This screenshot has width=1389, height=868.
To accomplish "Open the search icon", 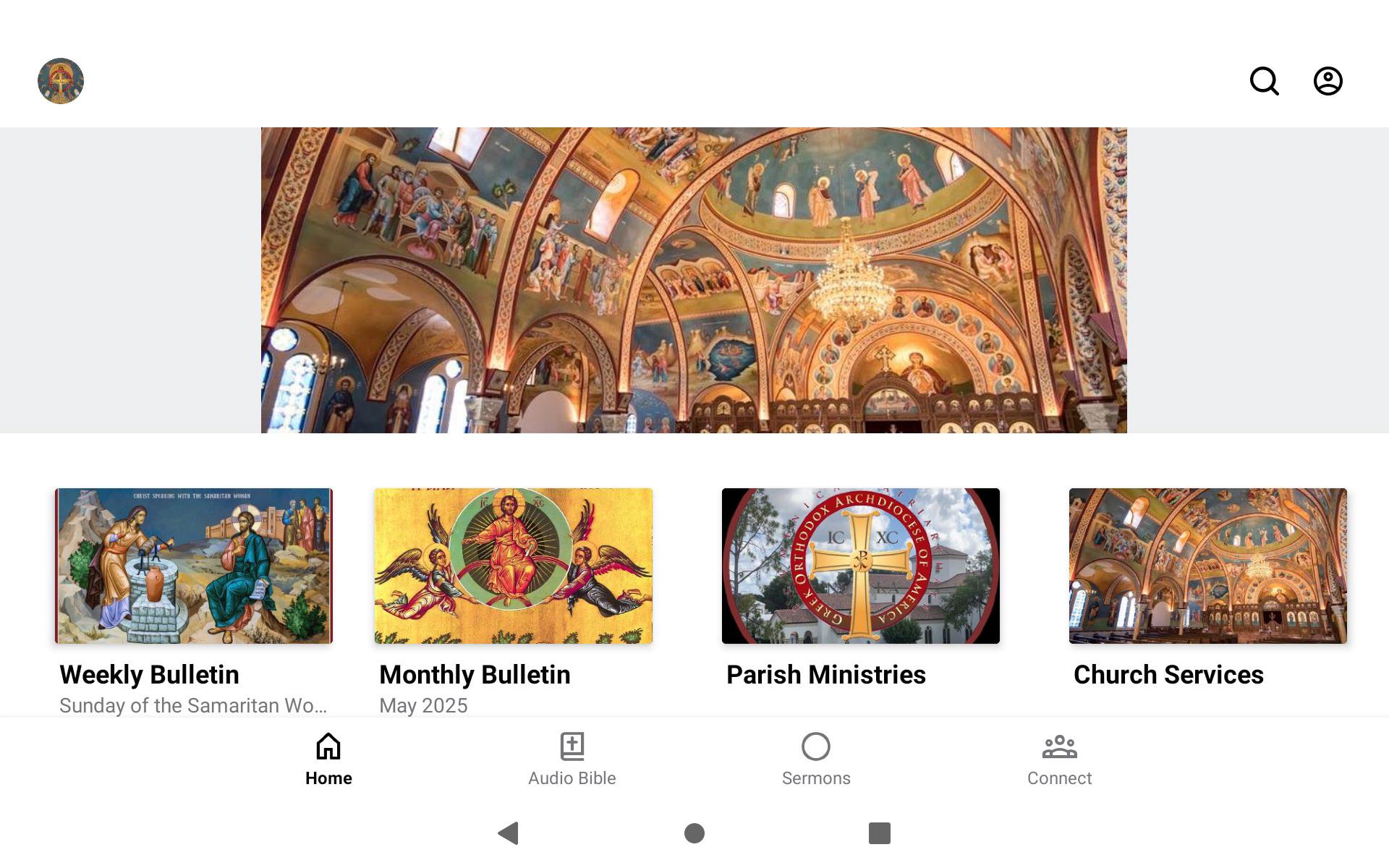I will tap(1264, 81).
